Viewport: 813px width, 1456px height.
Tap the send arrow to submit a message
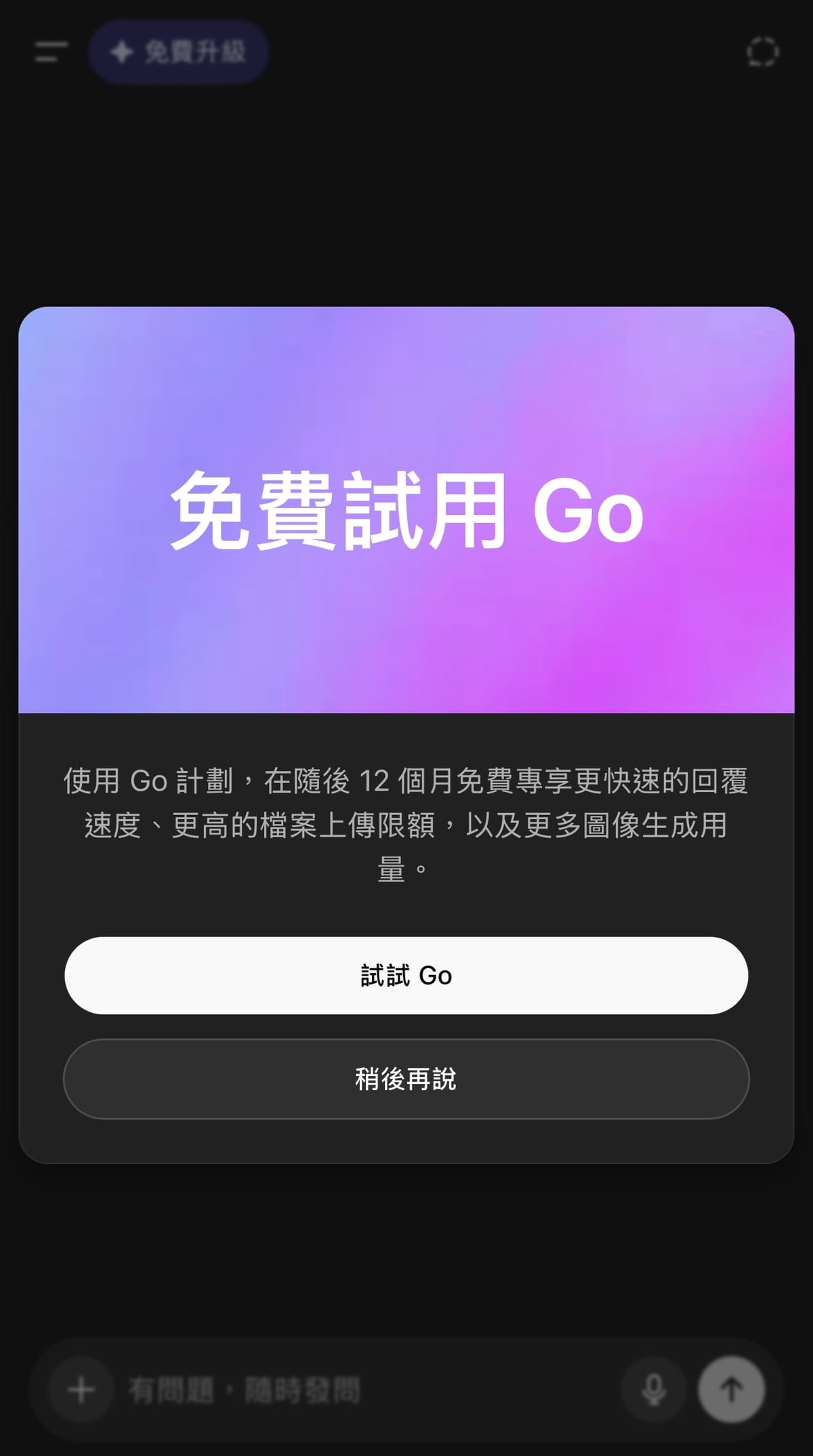[732, 1389]
